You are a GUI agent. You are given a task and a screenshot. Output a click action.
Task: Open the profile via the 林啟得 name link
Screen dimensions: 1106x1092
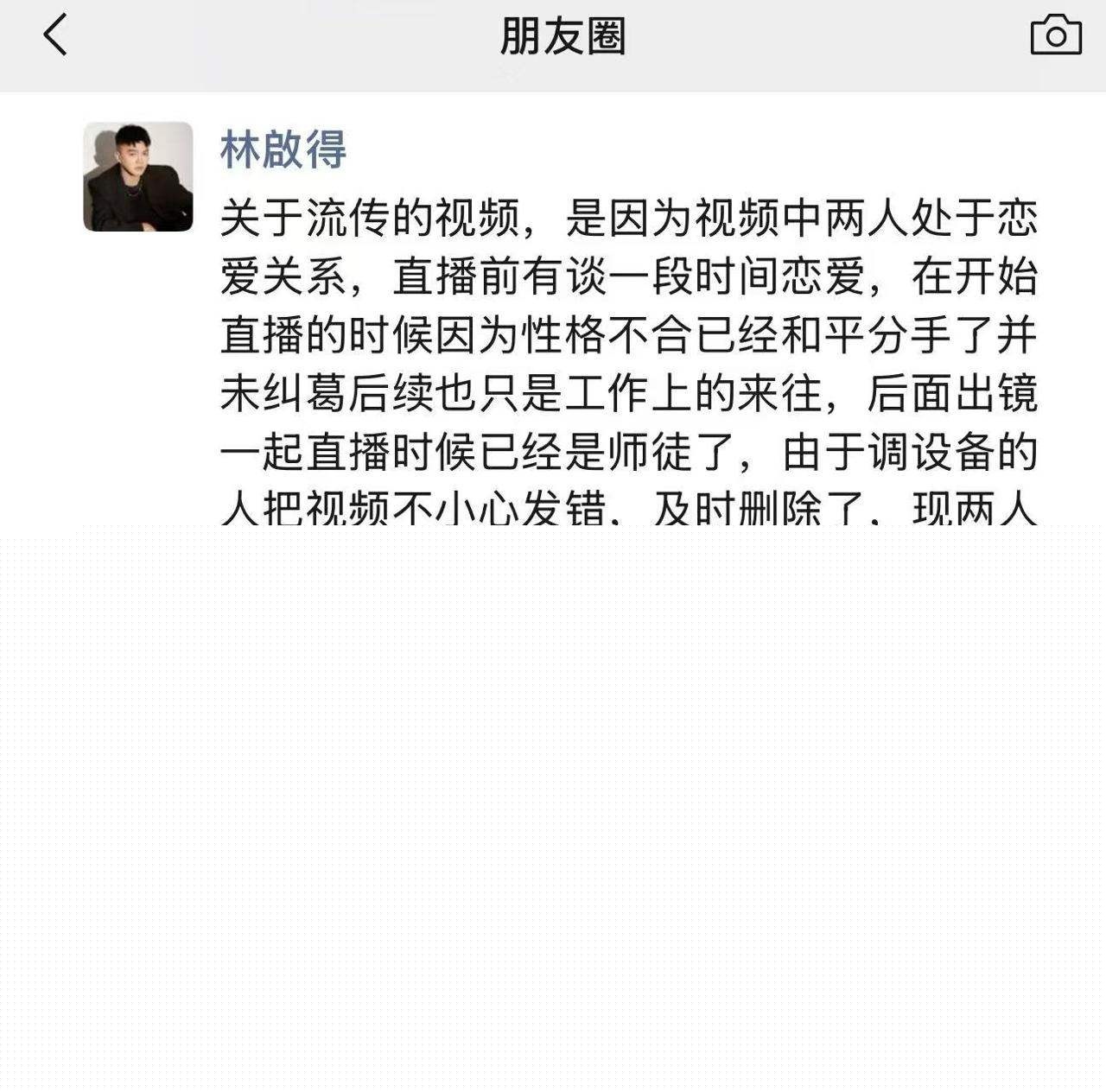pos(283,149)
